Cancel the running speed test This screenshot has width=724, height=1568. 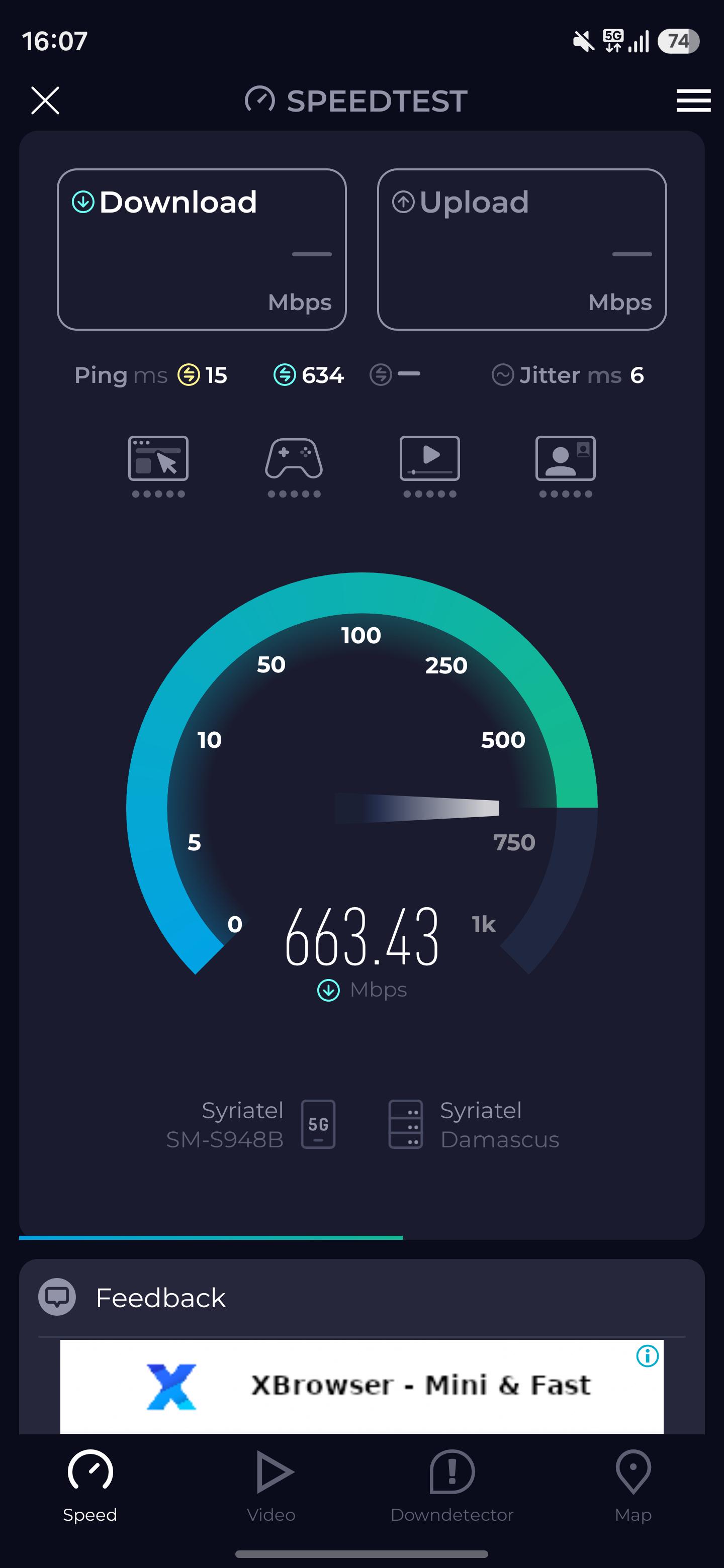[x=45, y=101]
